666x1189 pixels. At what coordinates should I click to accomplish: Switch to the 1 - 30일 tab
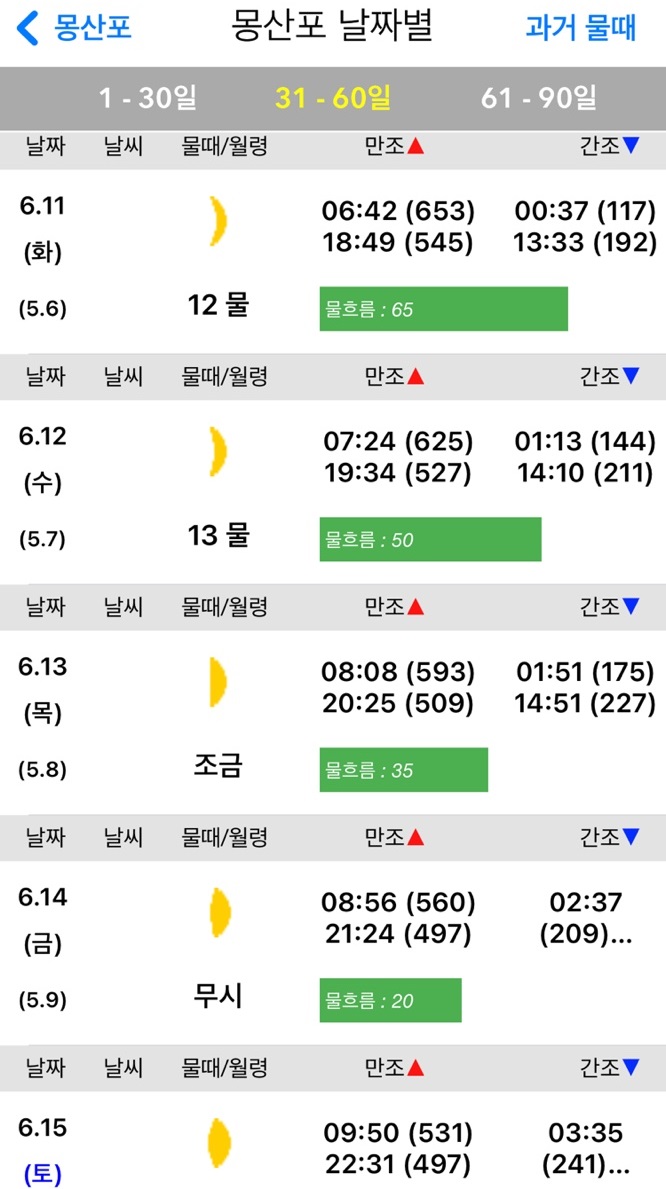pos(149,98)
